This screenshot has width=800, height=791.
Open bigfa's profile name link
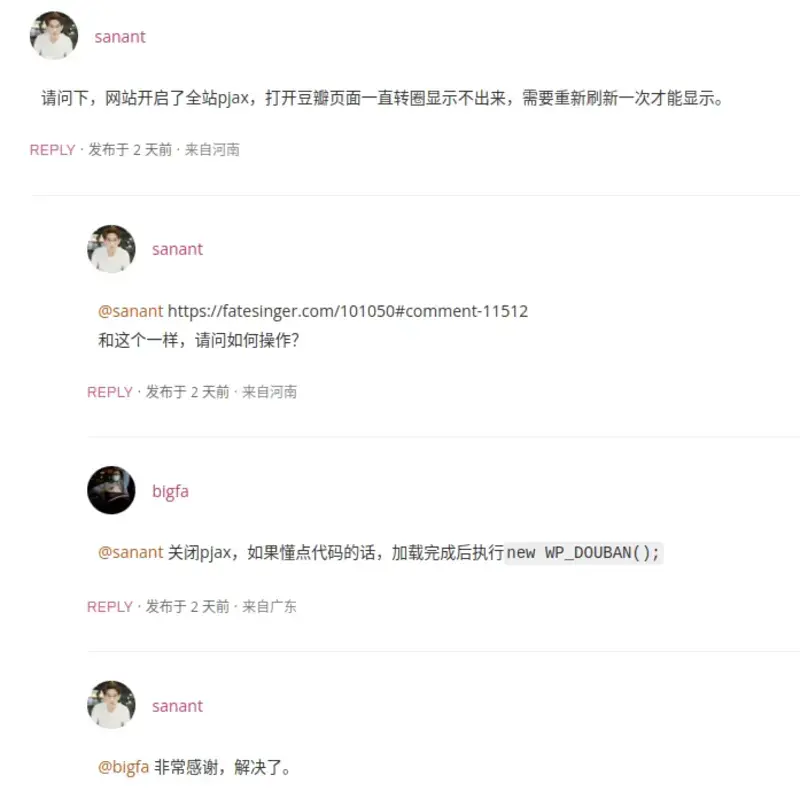[x=170, y=491]
